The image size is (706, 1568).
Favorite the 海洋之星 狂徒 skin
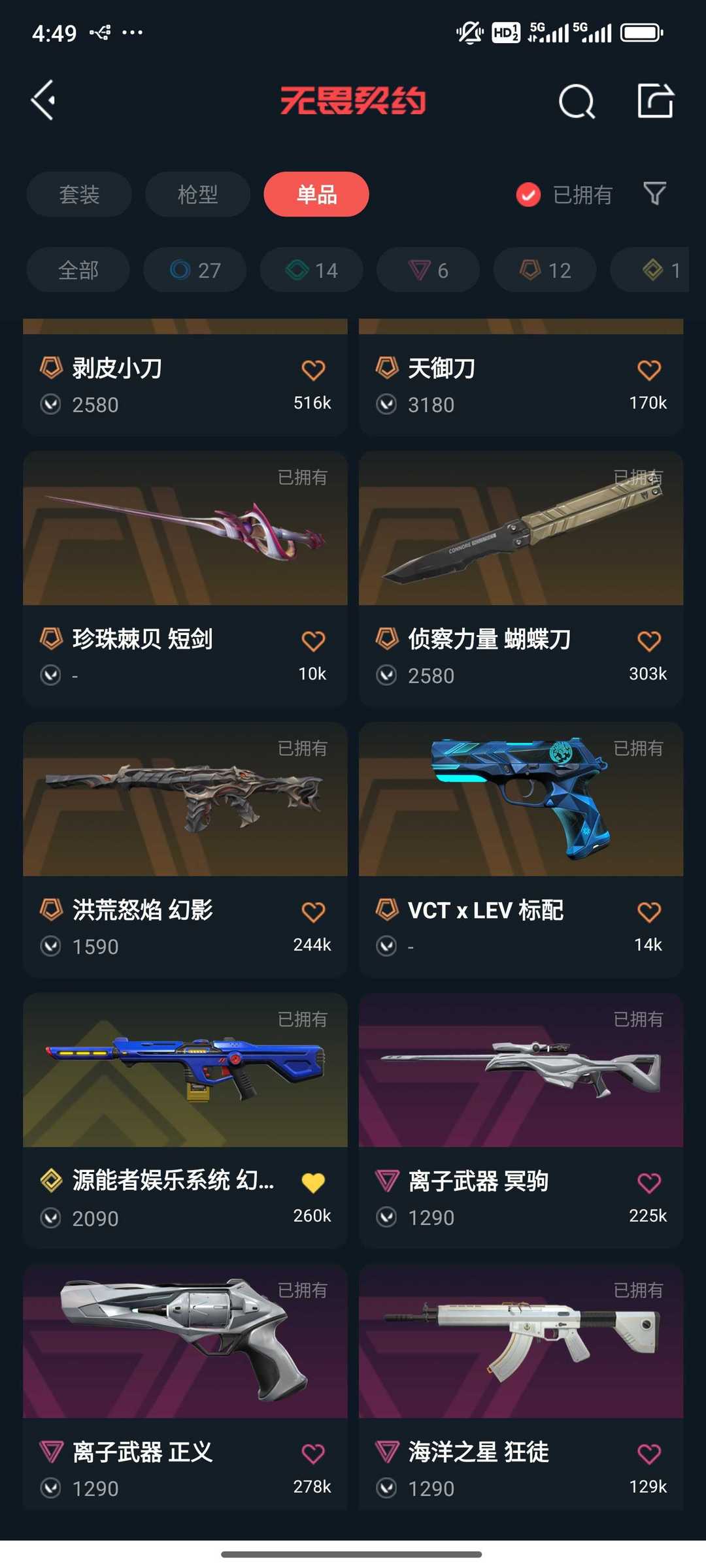click(x=649, y=1454)
